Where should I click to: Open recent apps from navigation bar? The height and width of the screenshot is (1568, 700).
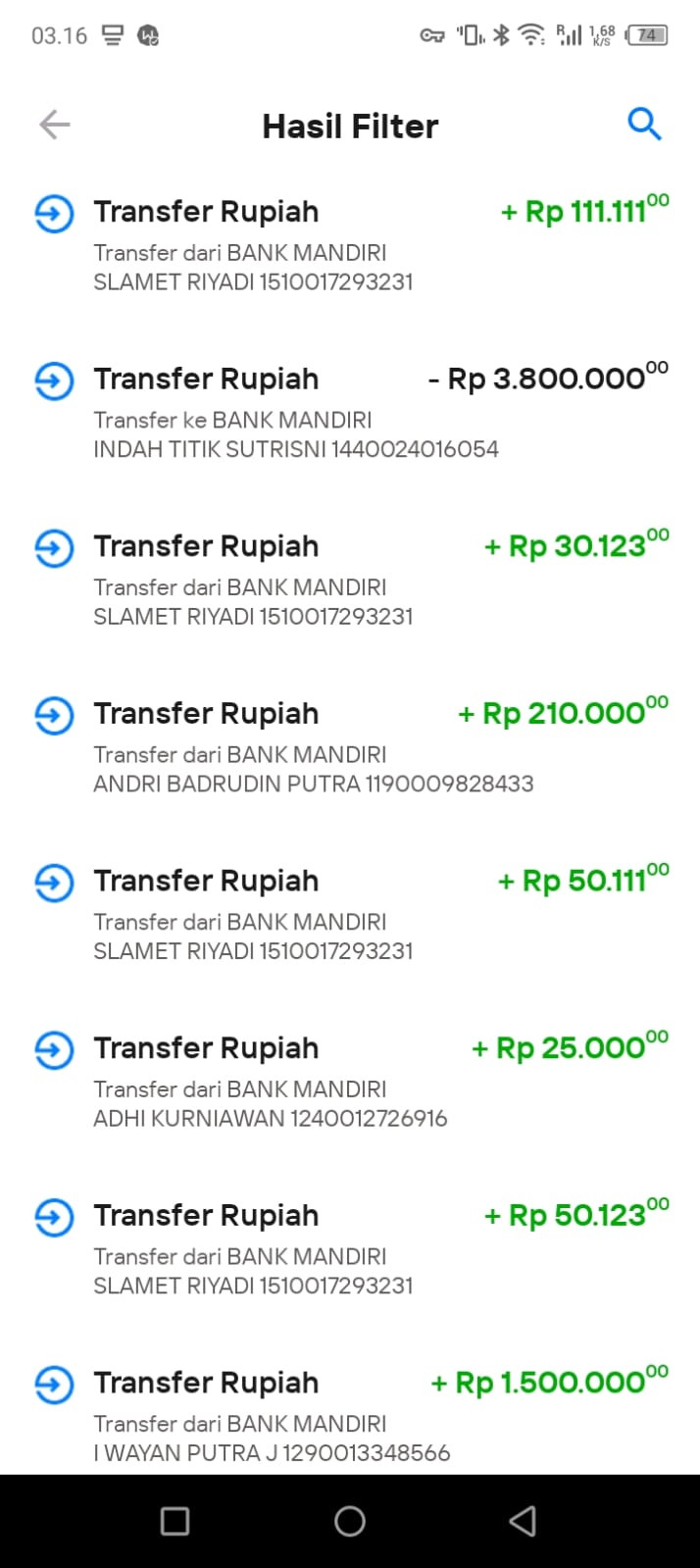click(x=175, y=1521)
